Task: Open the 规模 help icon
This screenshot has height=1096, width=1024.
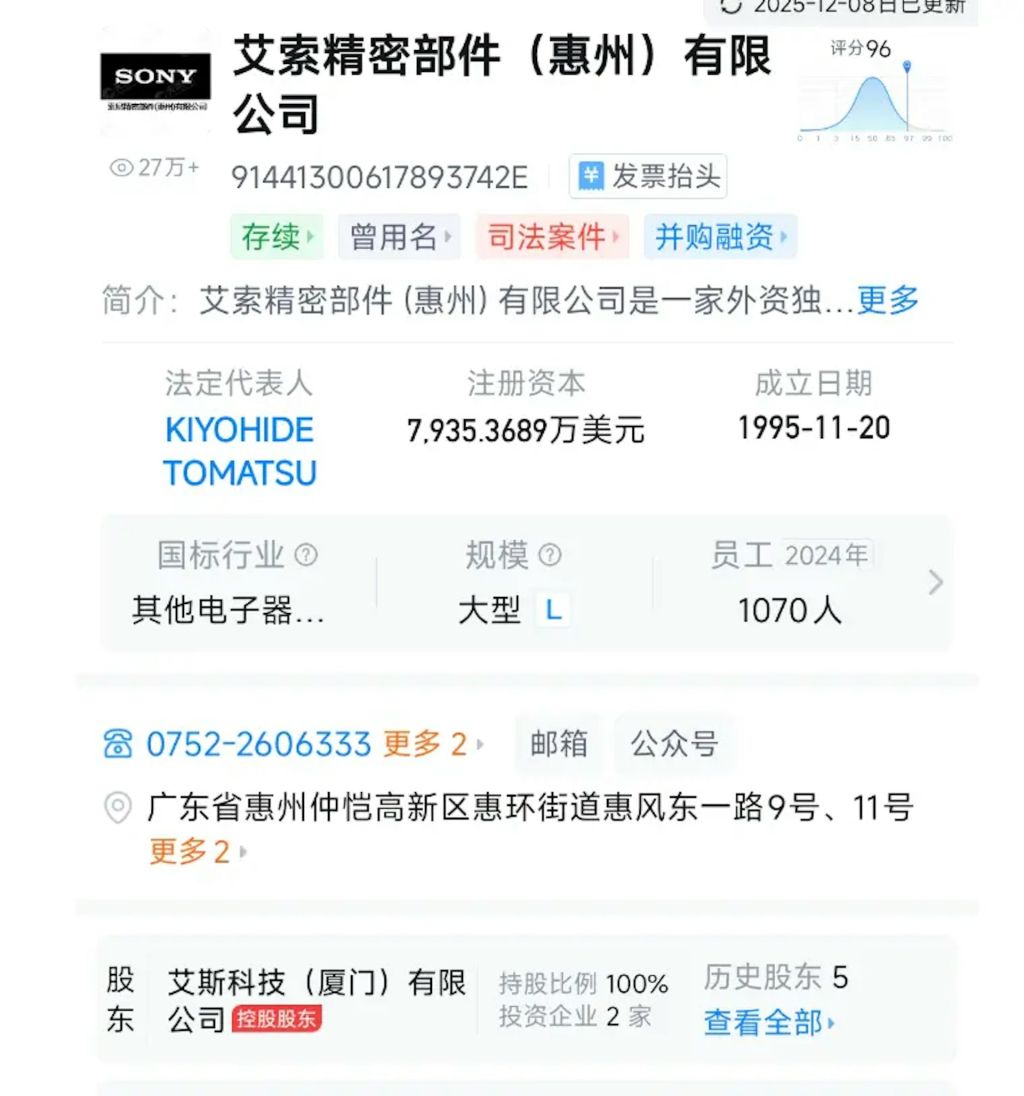Action: [550, 555]
